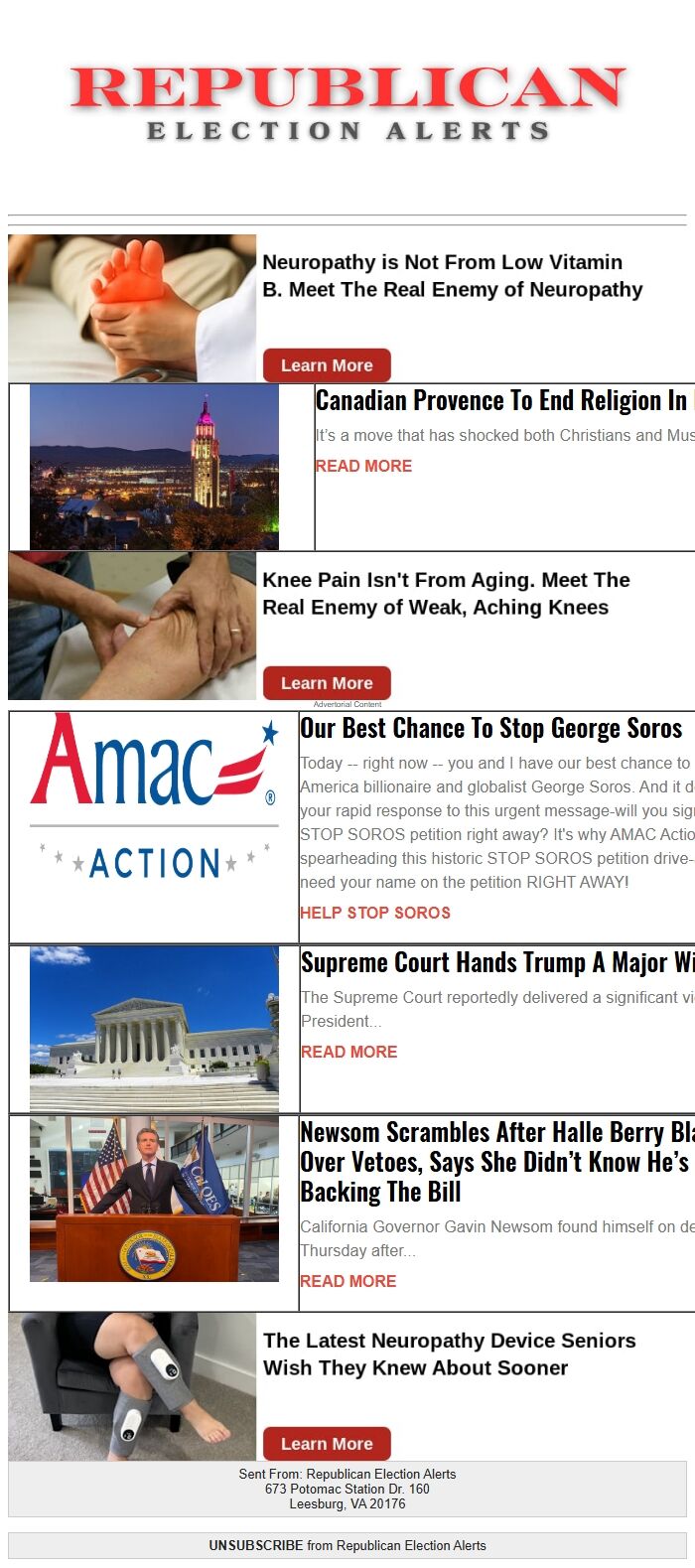
Task: Open the Supreme Court Trump headline
Action: (x=496, y=962)
